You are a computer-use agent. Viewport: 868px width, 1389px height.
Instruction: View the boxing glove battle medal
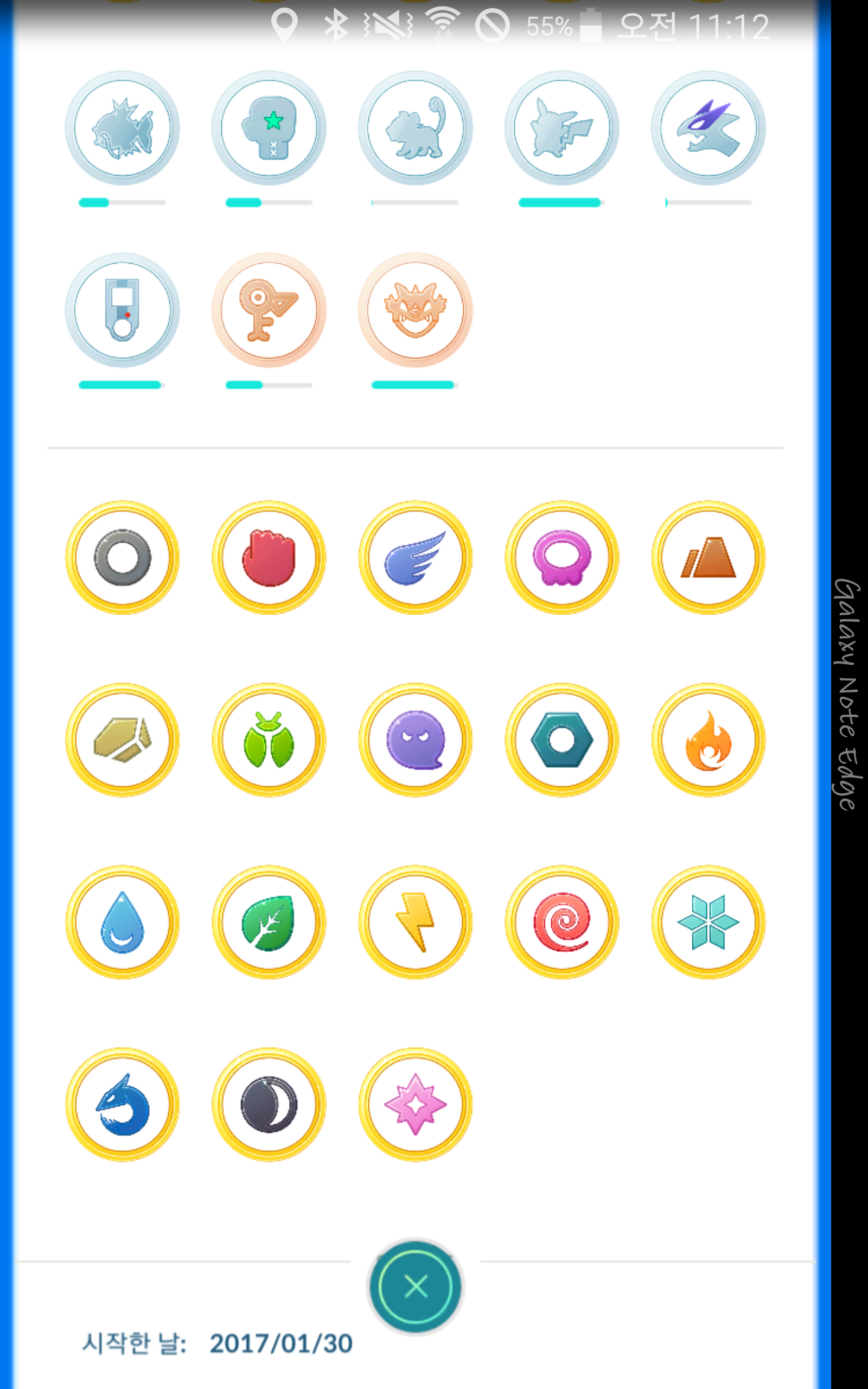point(269,128)
